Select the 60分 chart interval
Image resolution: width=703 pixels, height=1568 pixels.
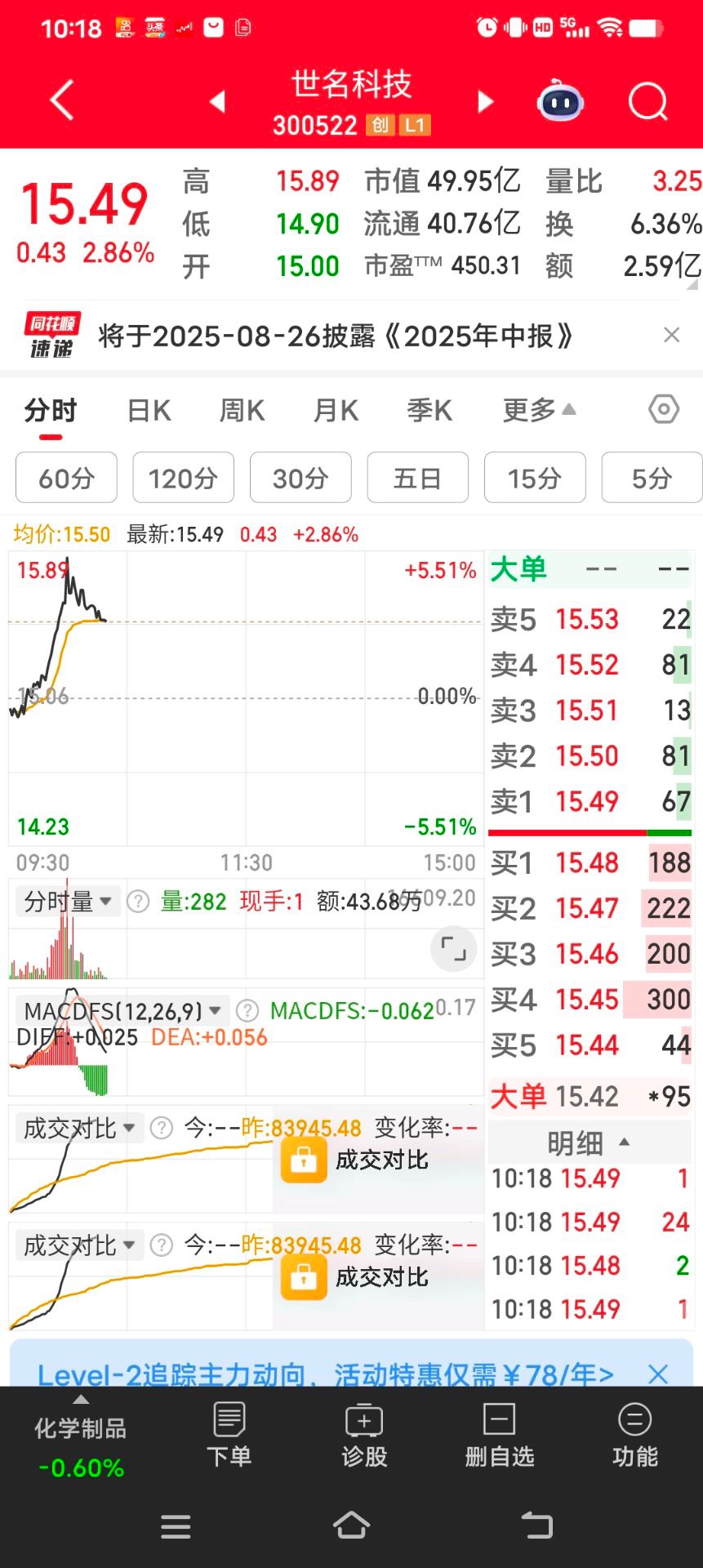[66, 478]
